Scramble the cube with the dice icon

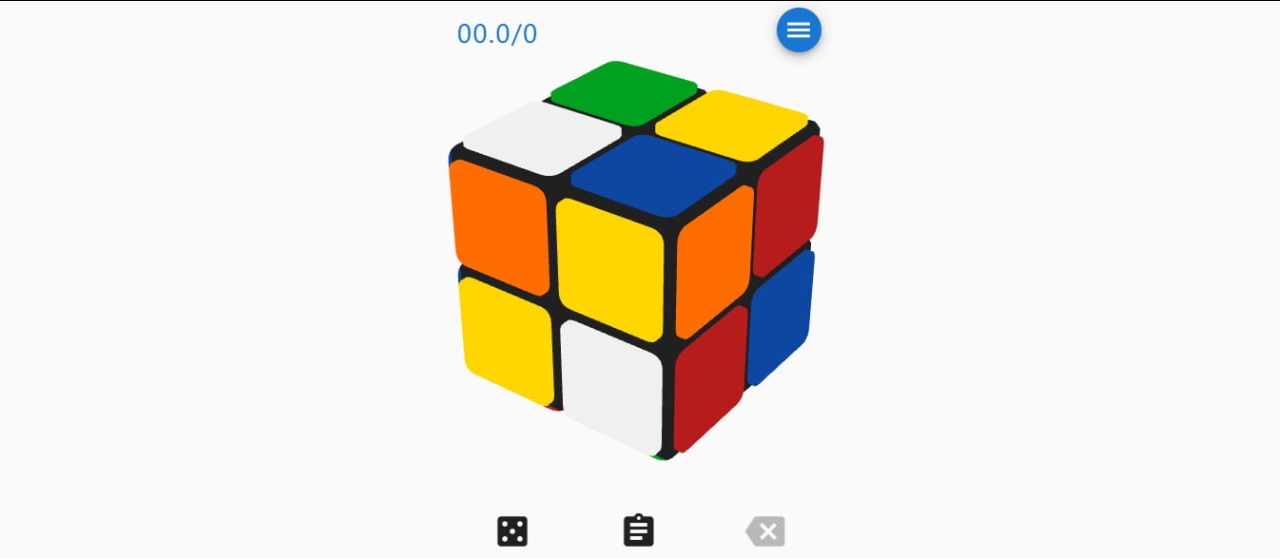tap(512, 531)
